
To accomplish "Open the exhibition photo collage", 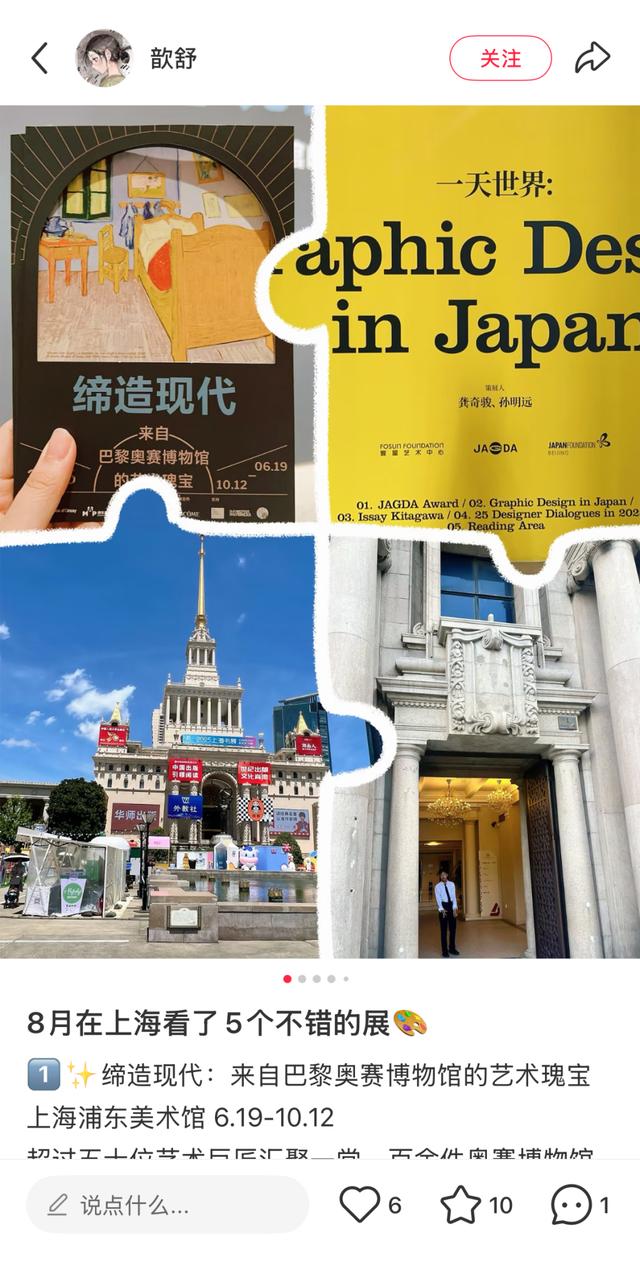I will [x=320, y=530].
